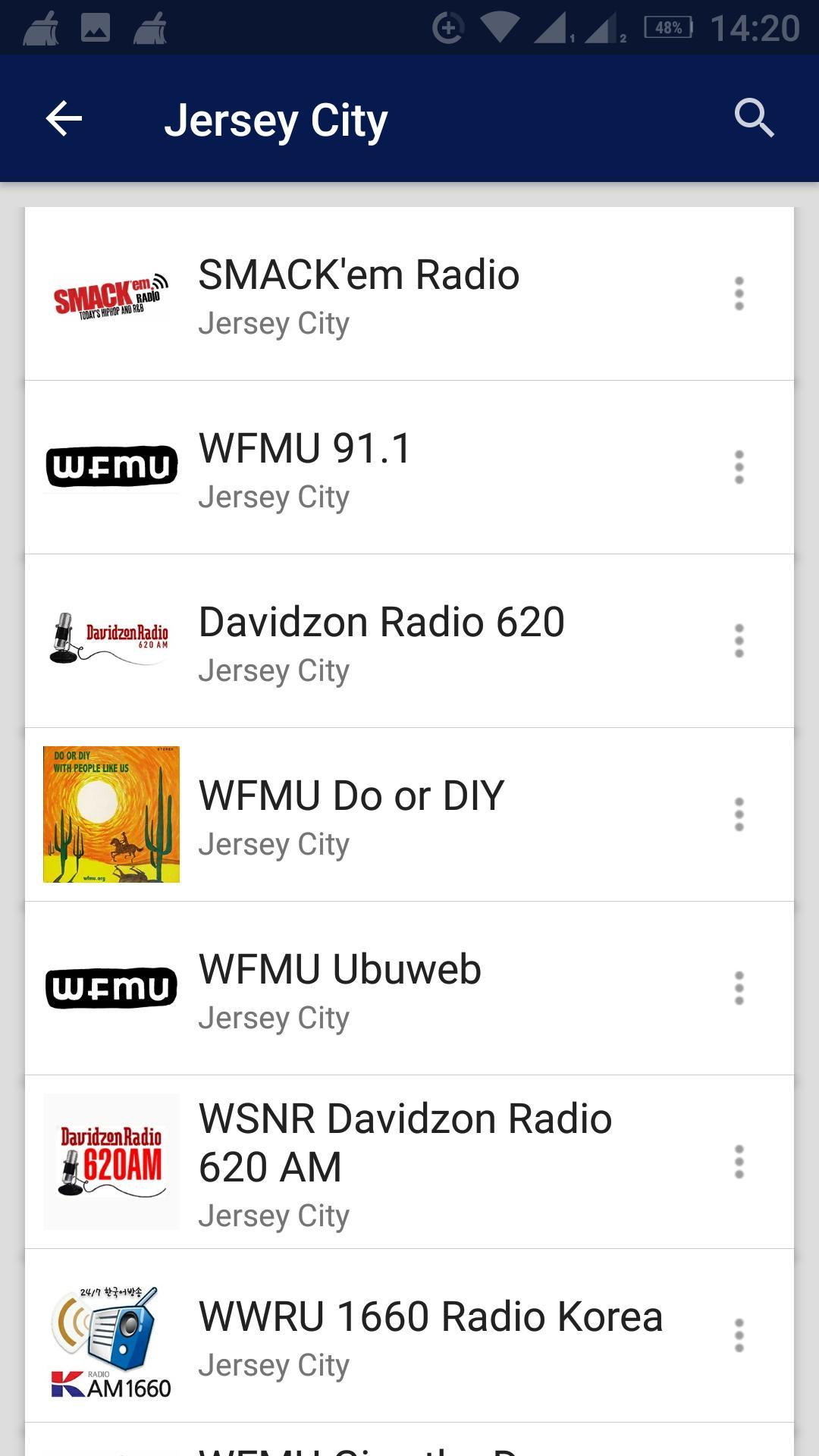This screenshot has height=1456, width=819.
Task: Tune in to WFMU Ubuweb
Action: (x=409, y=988)
